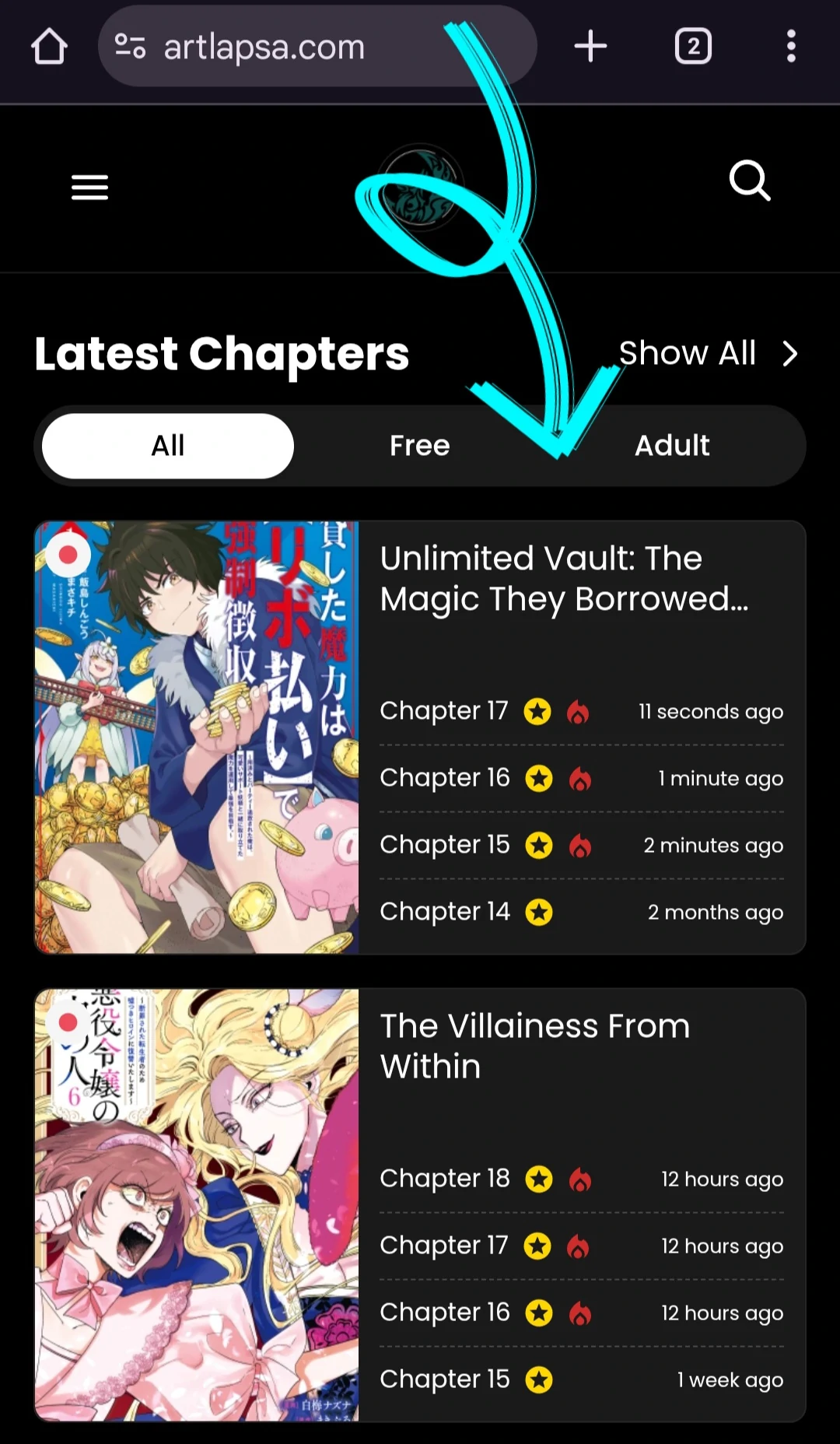Screen dimensions: 840x1444
Task: Go to the browser home page
Action: click(49, 47)
